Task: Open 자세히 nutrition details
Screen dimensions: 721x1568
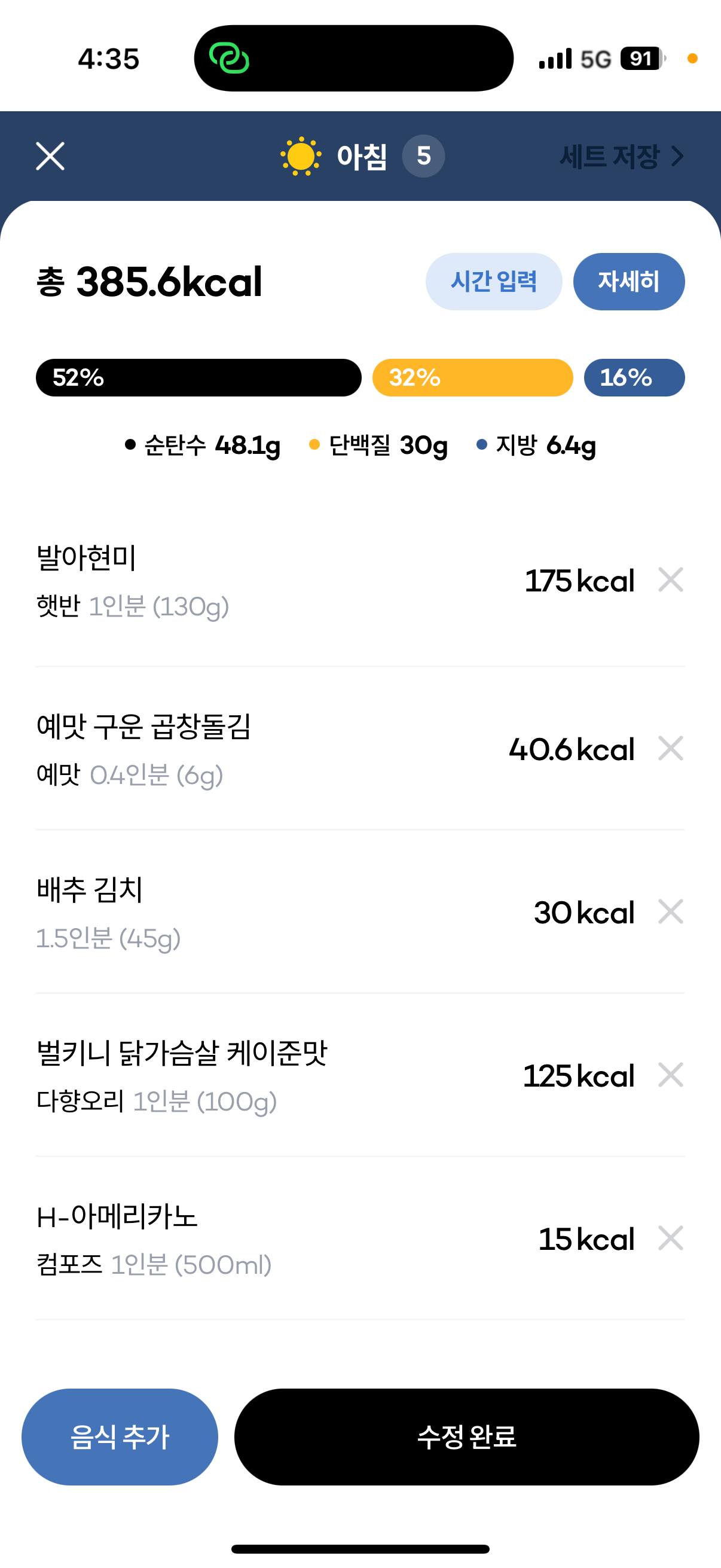Action: (x=628, y=281)
